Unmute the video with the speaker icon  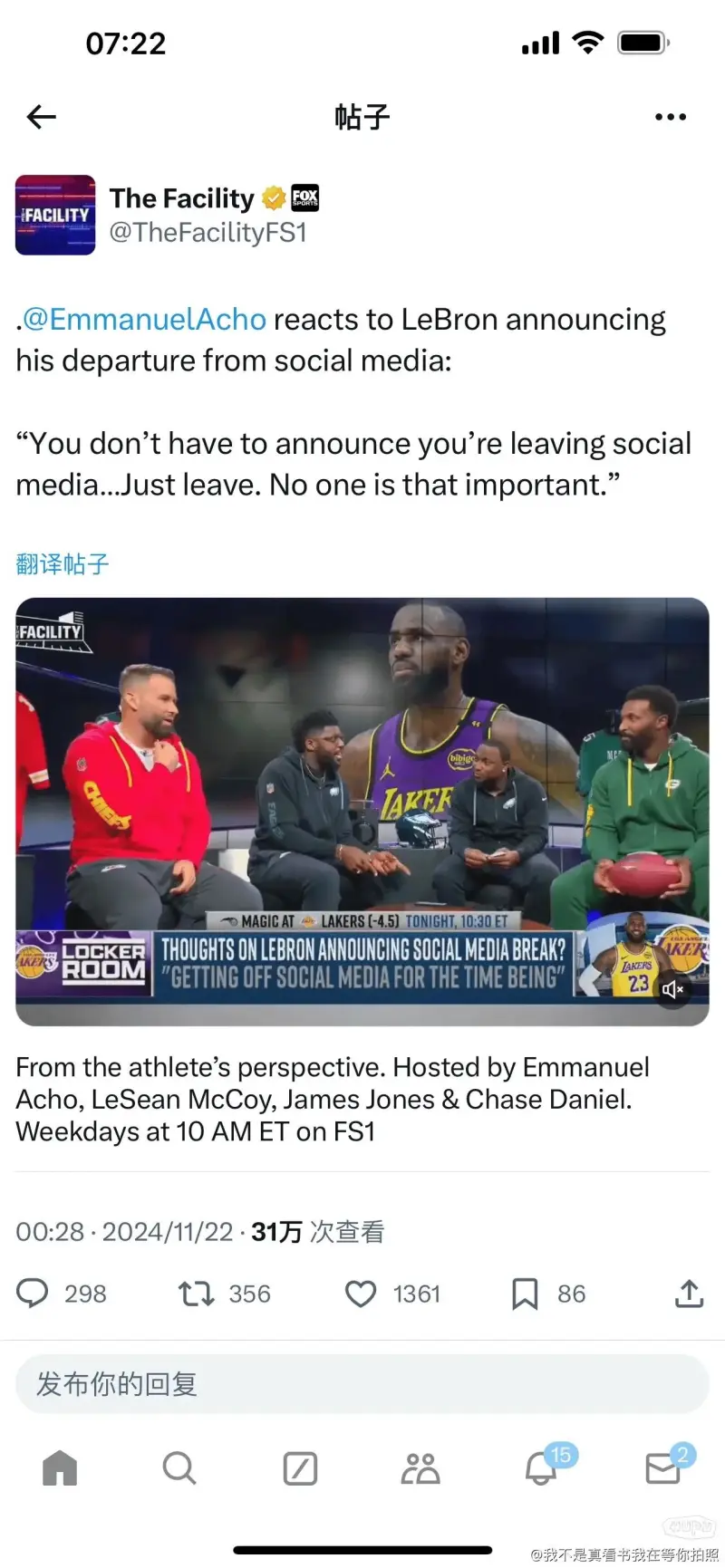pos(672,989)
